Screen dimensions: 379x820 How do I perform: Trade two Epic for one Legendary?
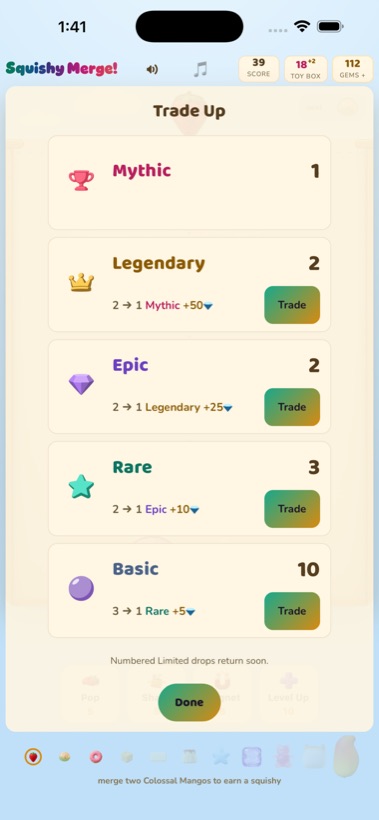click(x=292, y=407)
